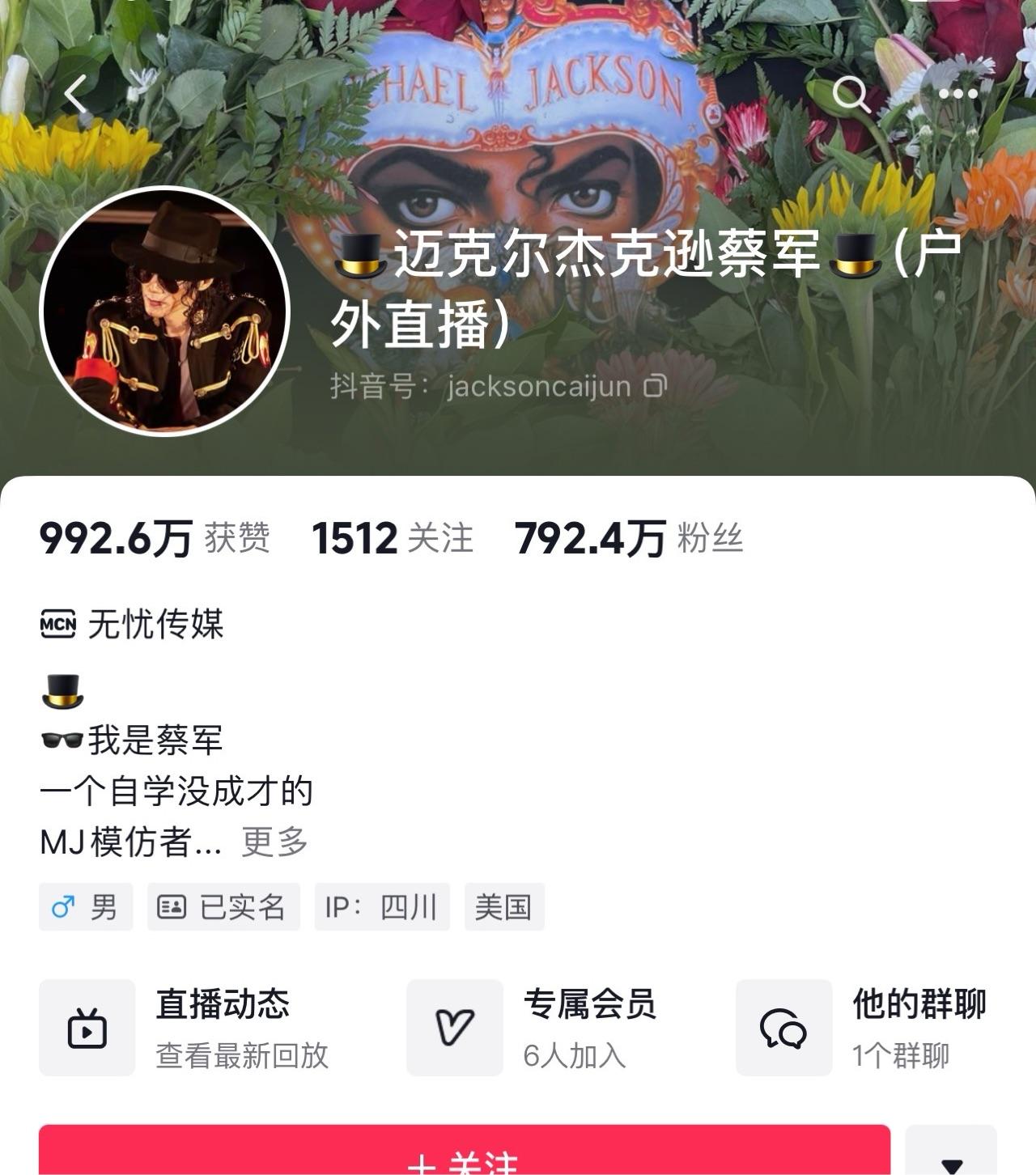Open the 792.4万 粉丝 followers list

[629, 538]
